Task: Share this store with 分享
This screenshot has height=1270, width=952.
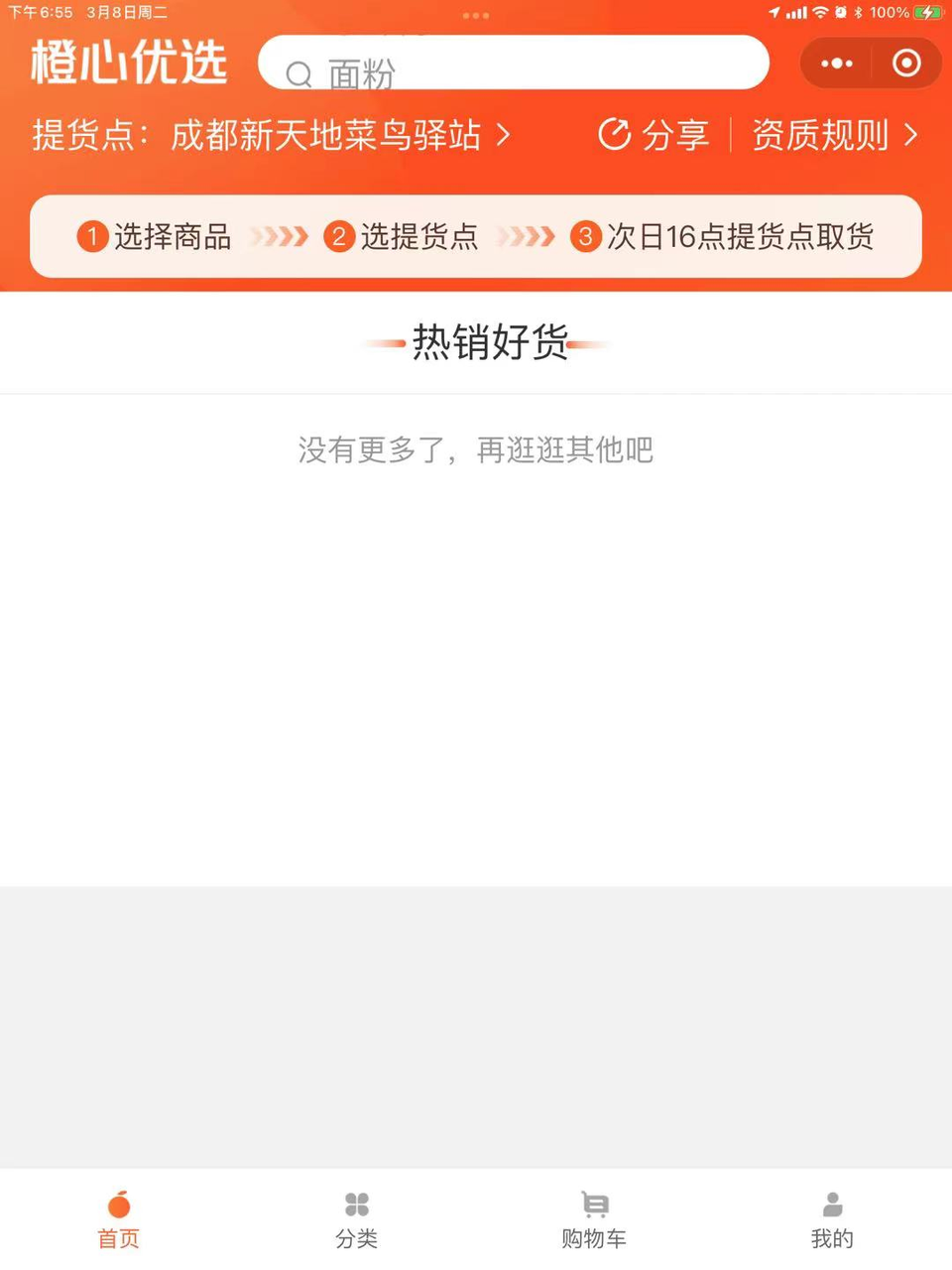Action: pyautogui.click(x=654, y=135)
